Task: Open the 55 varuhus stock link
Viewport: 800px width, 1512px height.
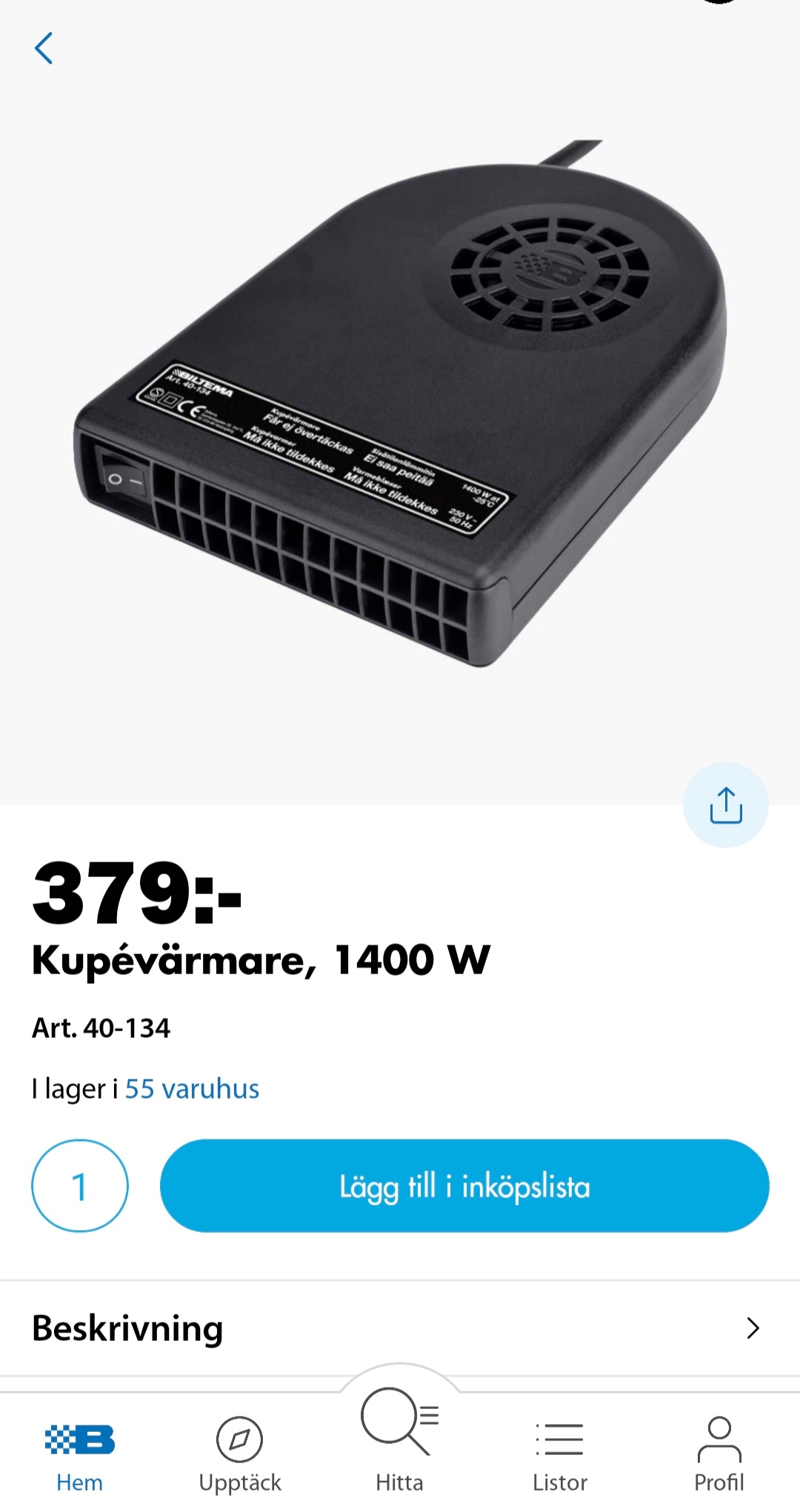Action: coord(192,1089)
